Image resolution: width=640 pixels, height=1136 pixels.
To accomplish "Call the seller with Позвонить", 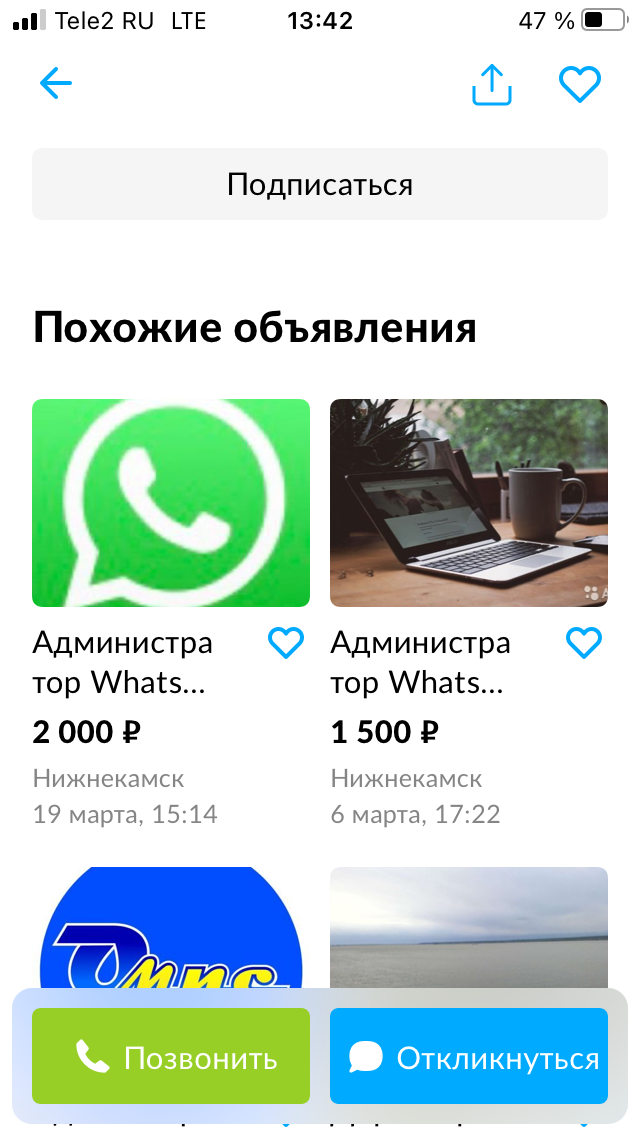I will [x=171, y=1056].
